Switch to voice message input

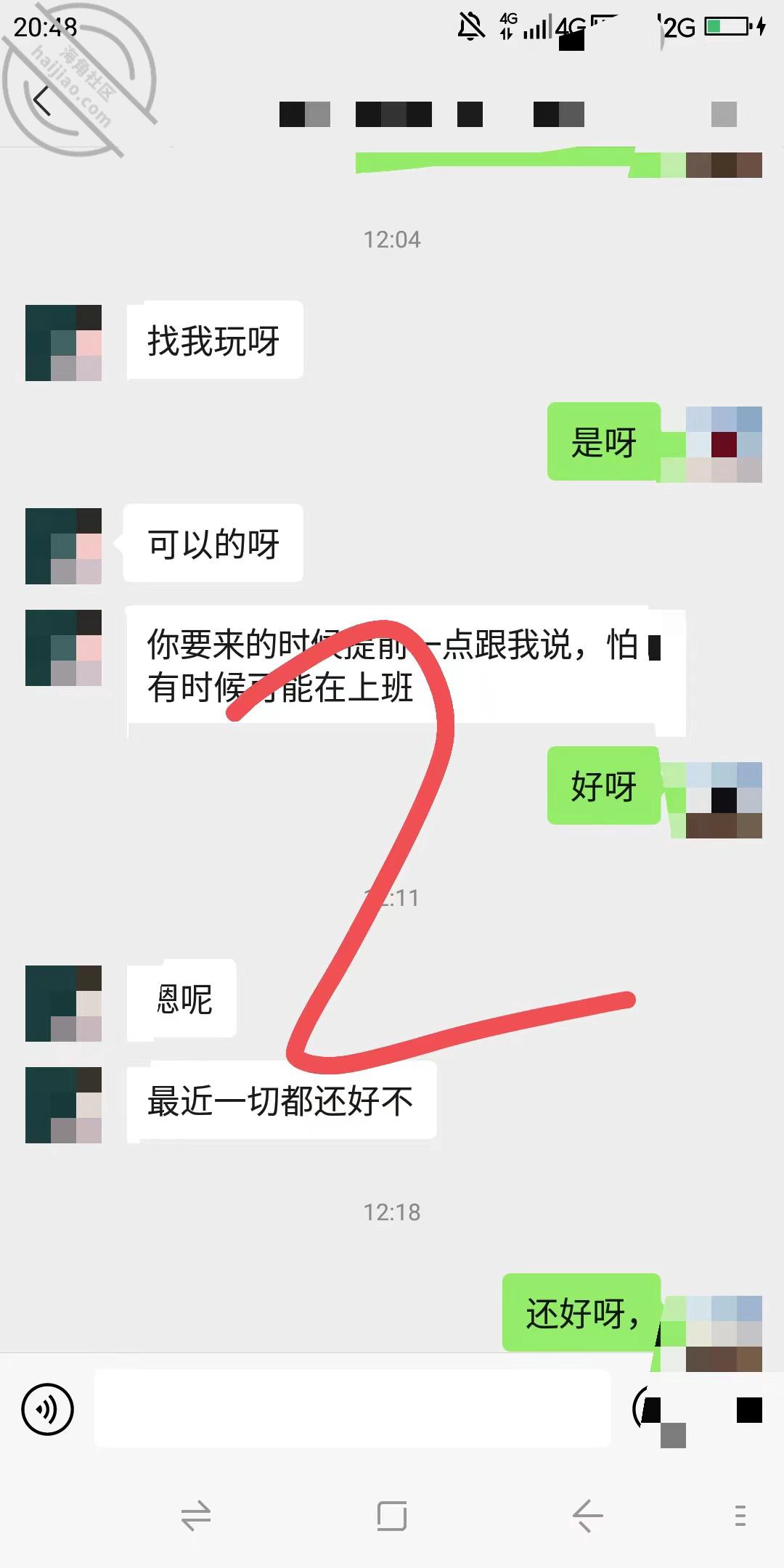click(x=48, y=1410)
